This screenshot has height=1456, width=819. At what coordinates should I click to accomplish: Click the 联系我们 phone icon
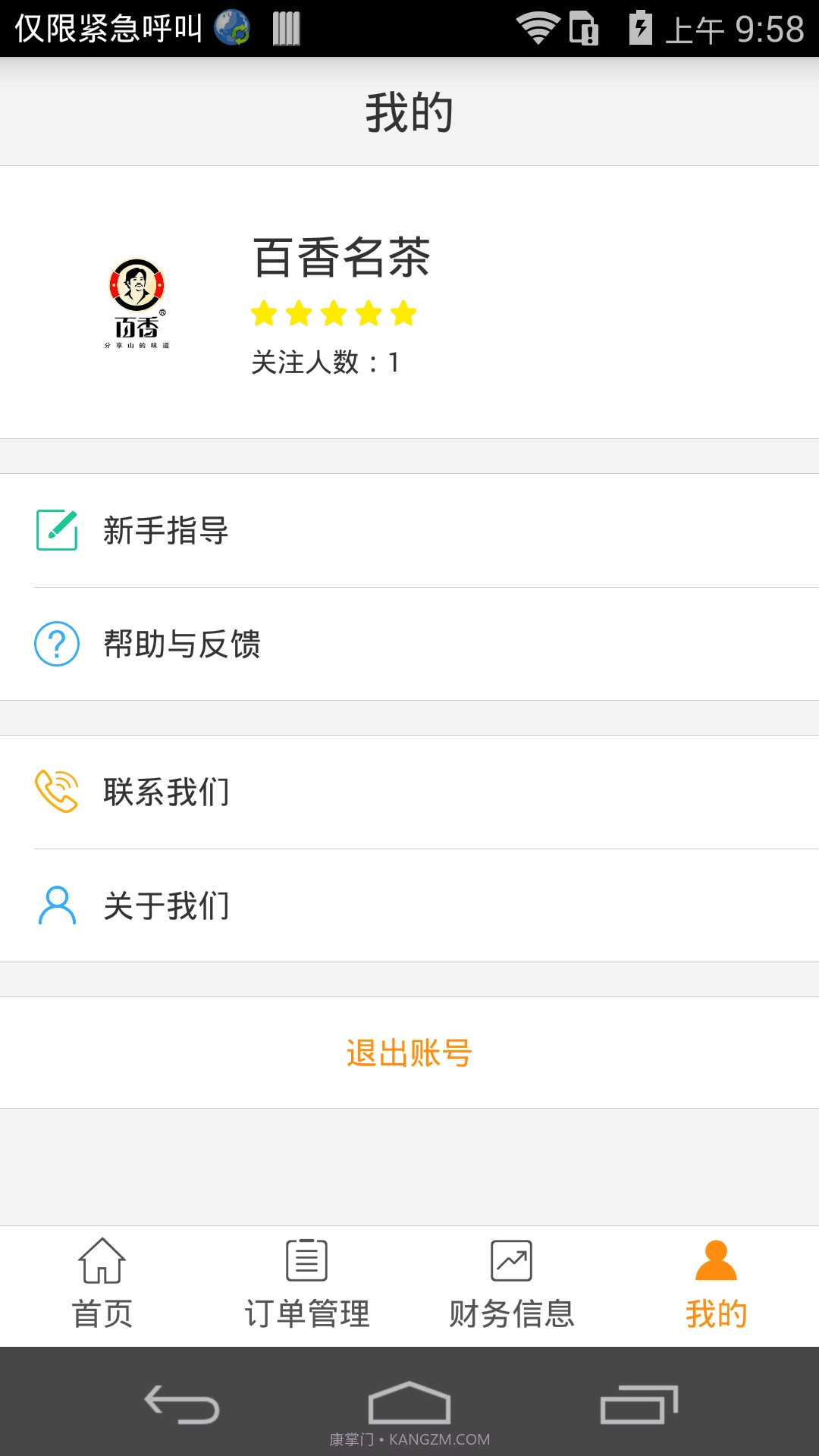click(x=55, y=792)
